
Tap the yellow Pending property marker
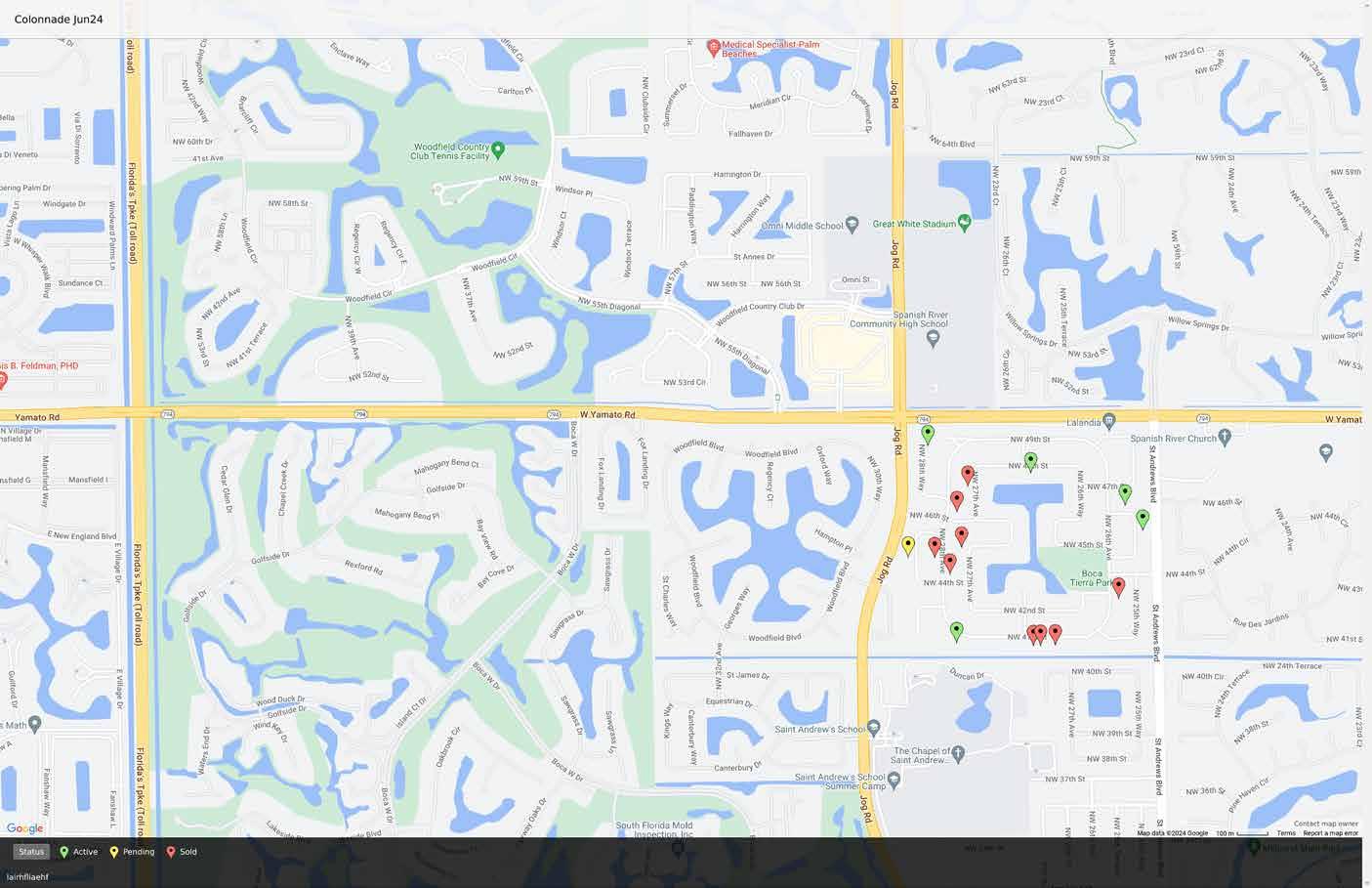coord(908,545)
